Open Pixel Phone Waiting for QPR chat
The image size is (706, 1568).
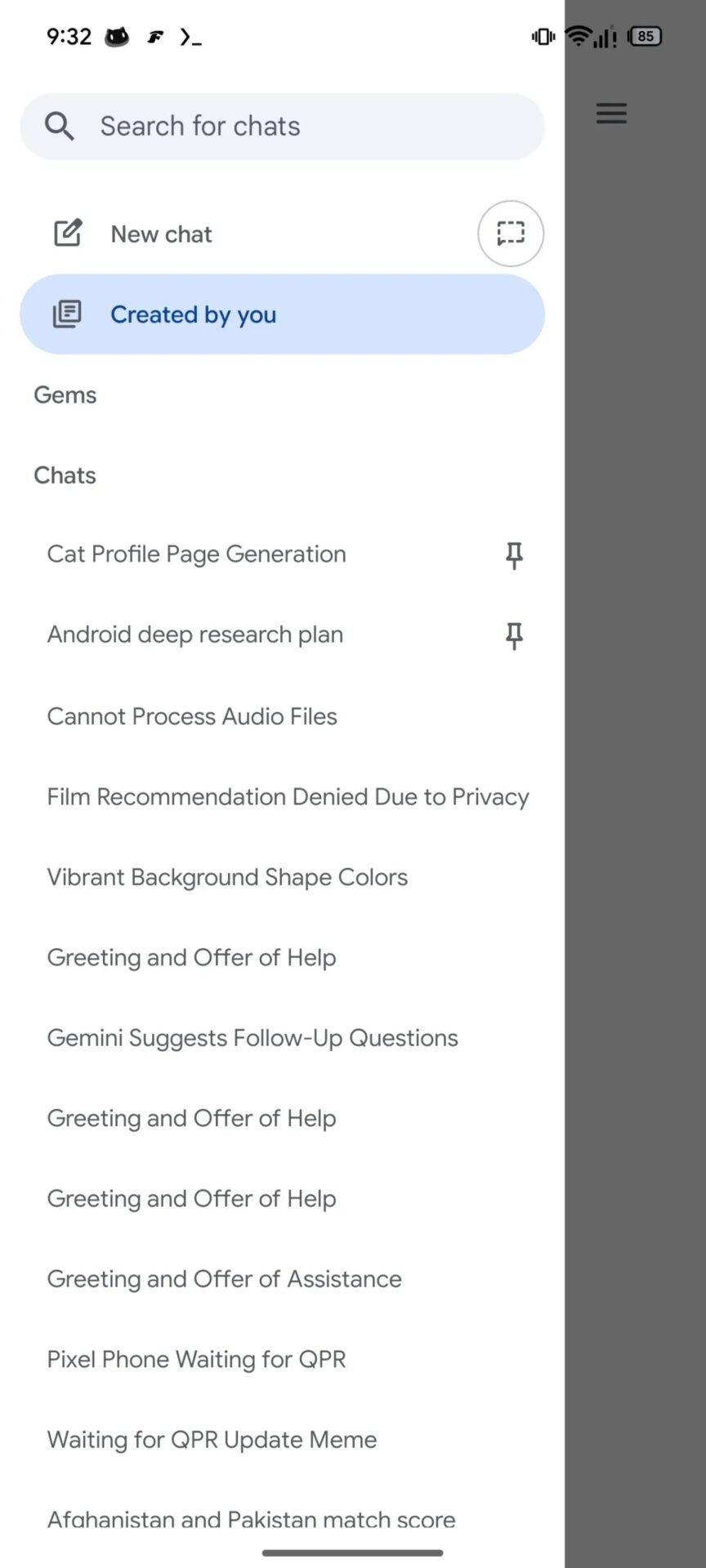tap(282, 1359)
